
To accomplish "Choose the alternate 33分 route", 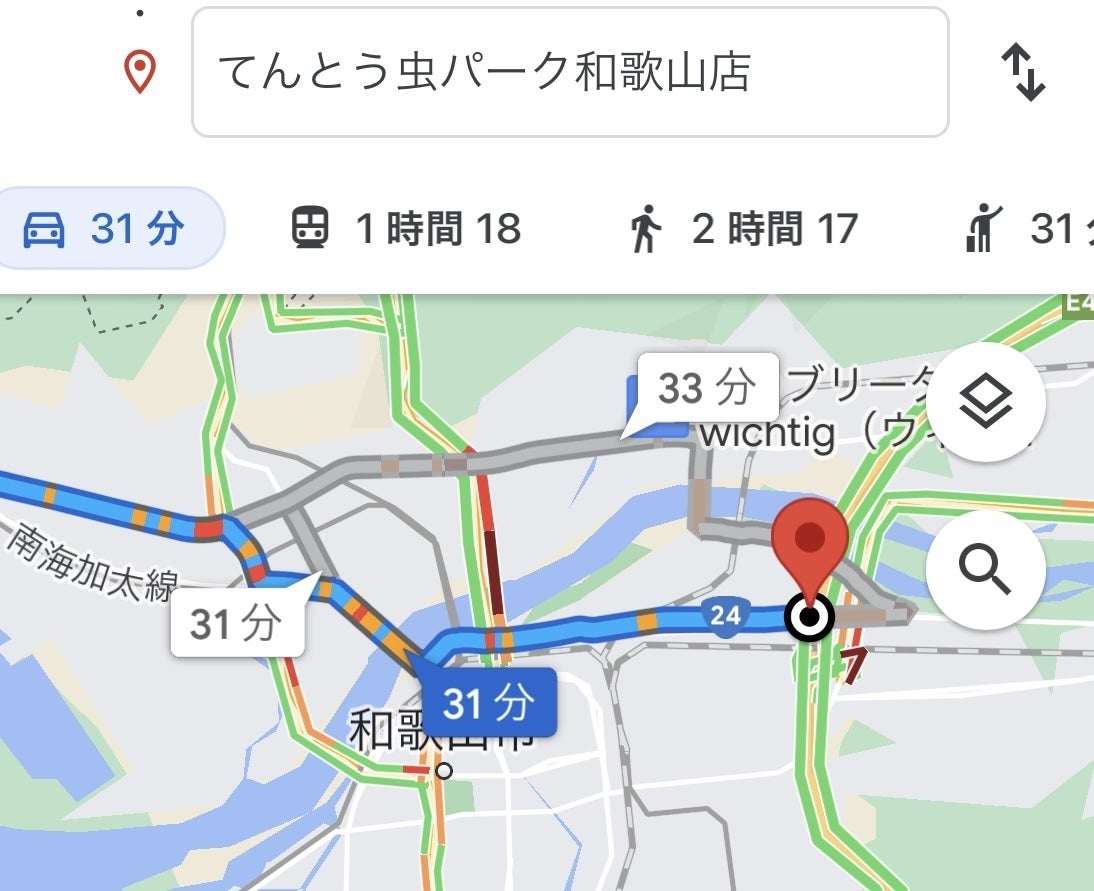I will [x=706, y=389].
